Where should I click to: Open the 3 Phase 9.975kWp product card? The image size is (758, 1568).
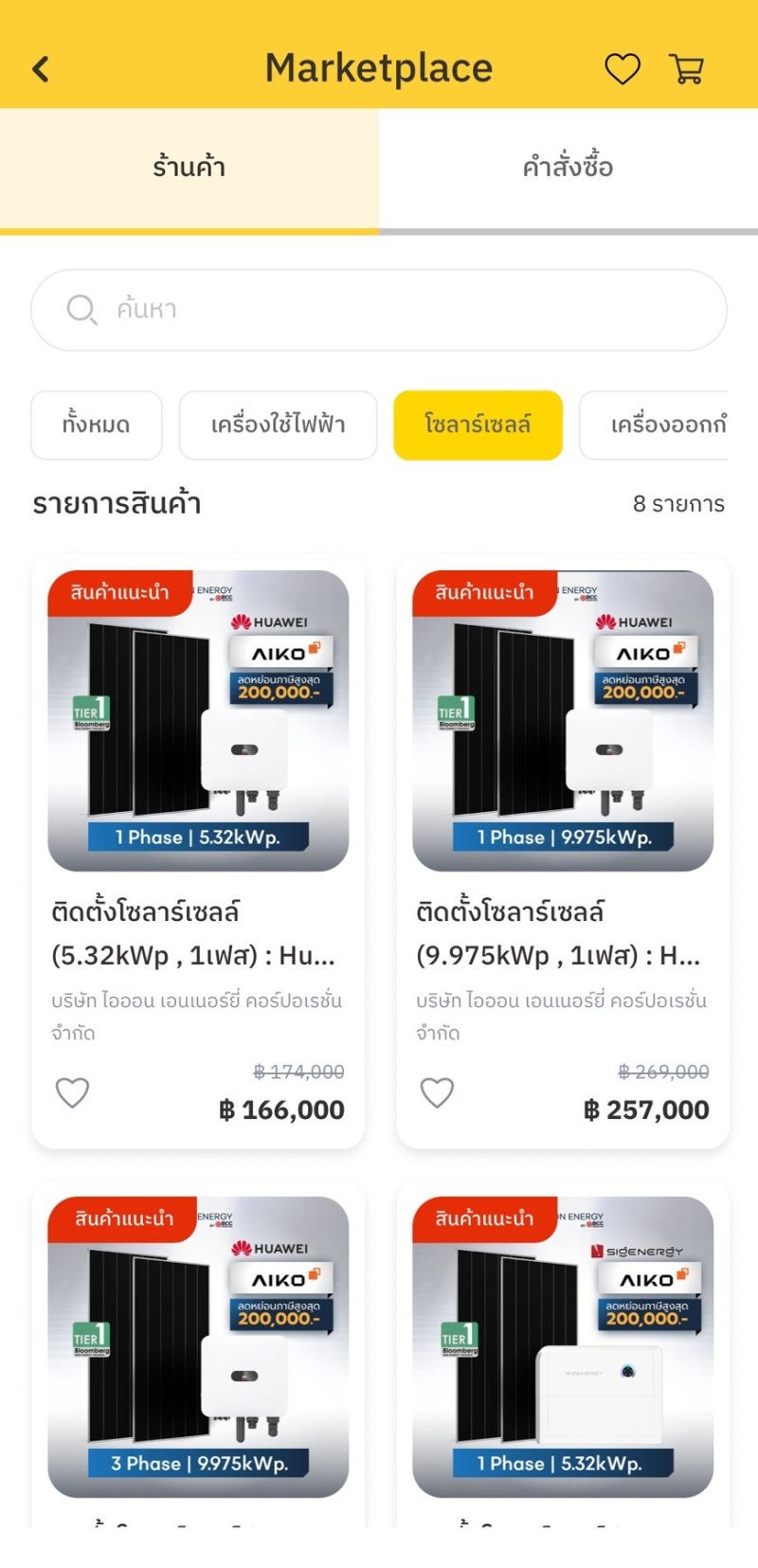pyautogui.click(x=198, y=1353)
